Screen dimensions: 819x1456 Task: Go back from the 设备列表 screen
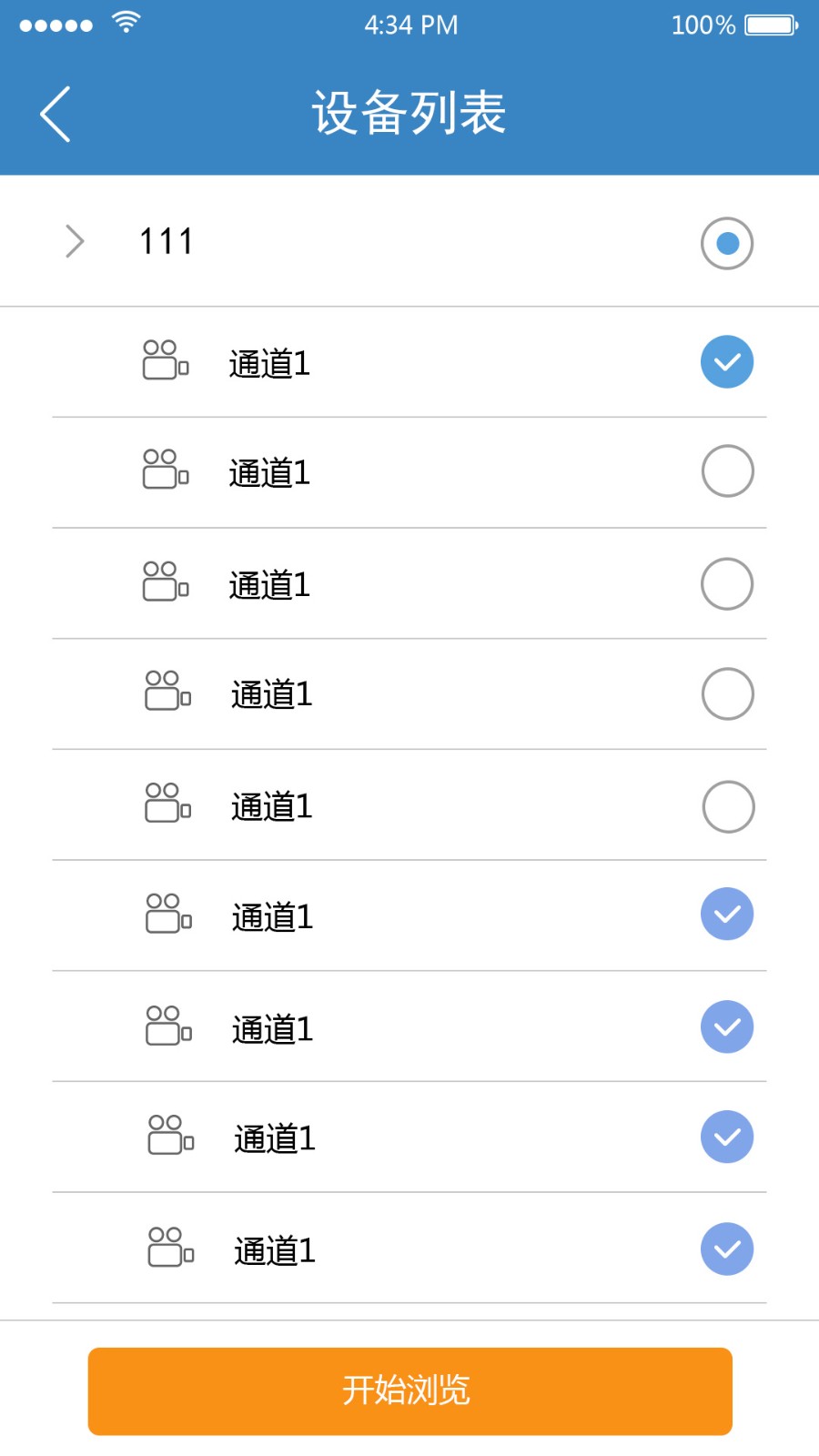pos(56,115)
